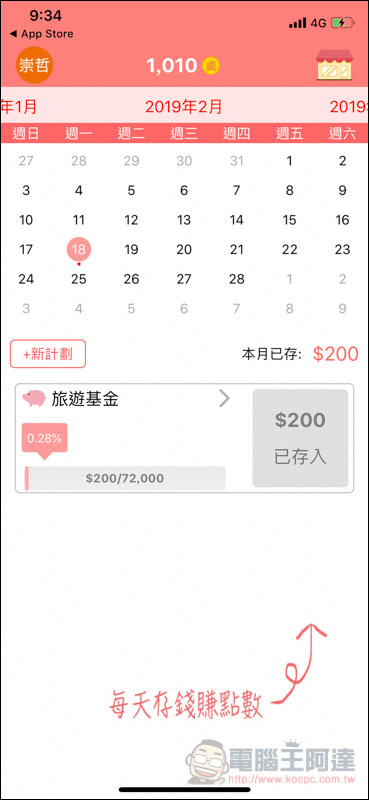Switch to the previous month 1月
The image size is (369, 800).
19,107
